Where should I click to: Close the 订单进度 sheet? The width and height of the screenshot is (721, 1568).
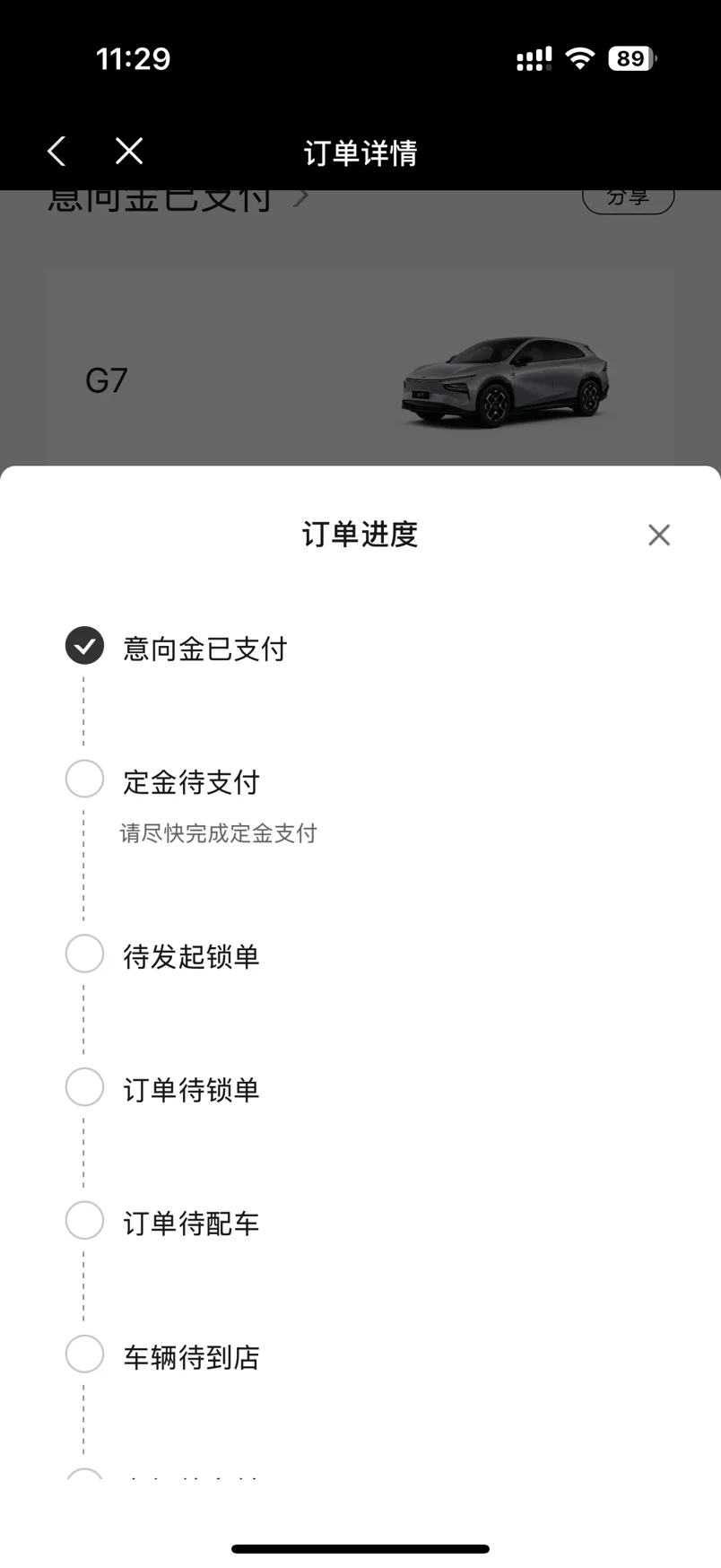[659, 535]
